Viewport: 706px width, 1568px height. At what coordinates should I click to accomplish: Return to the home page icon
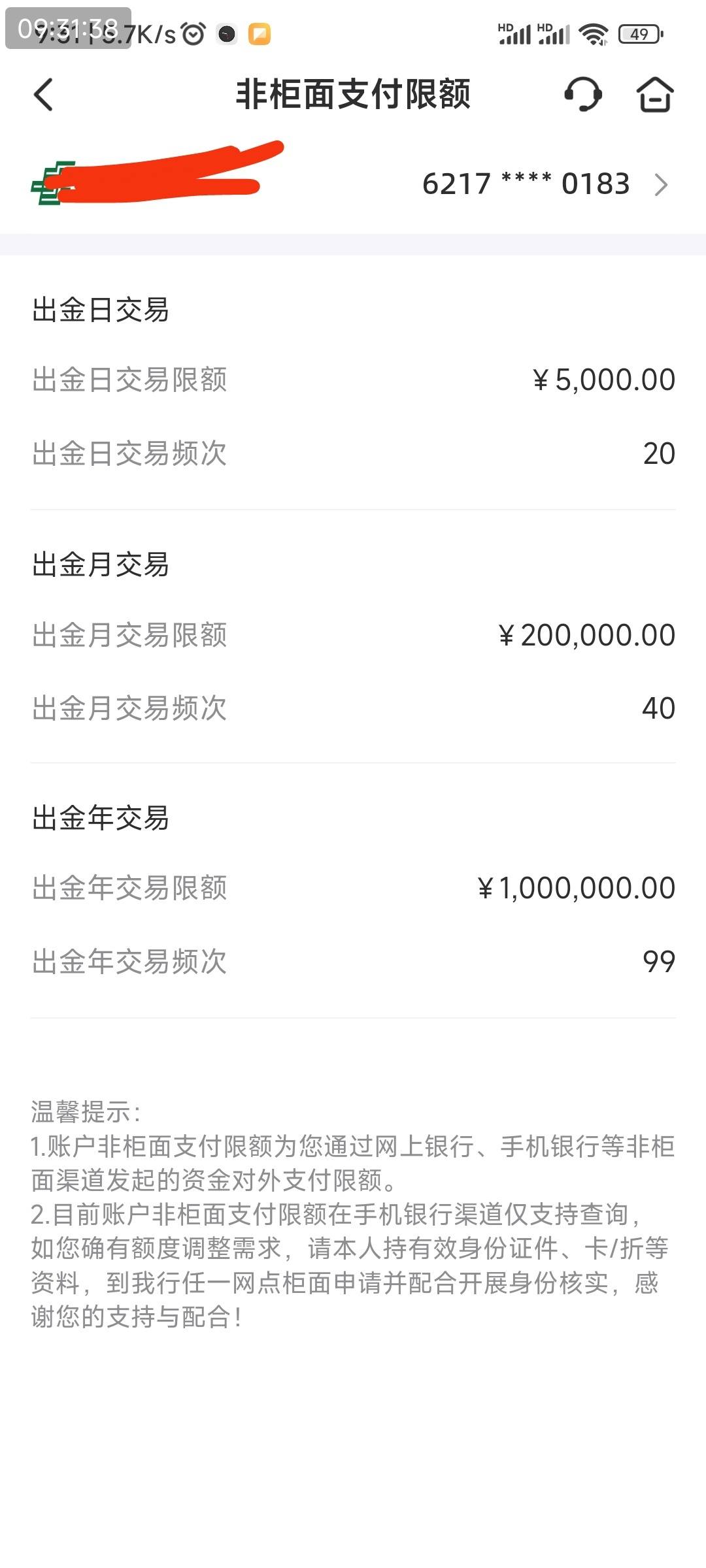655,95
